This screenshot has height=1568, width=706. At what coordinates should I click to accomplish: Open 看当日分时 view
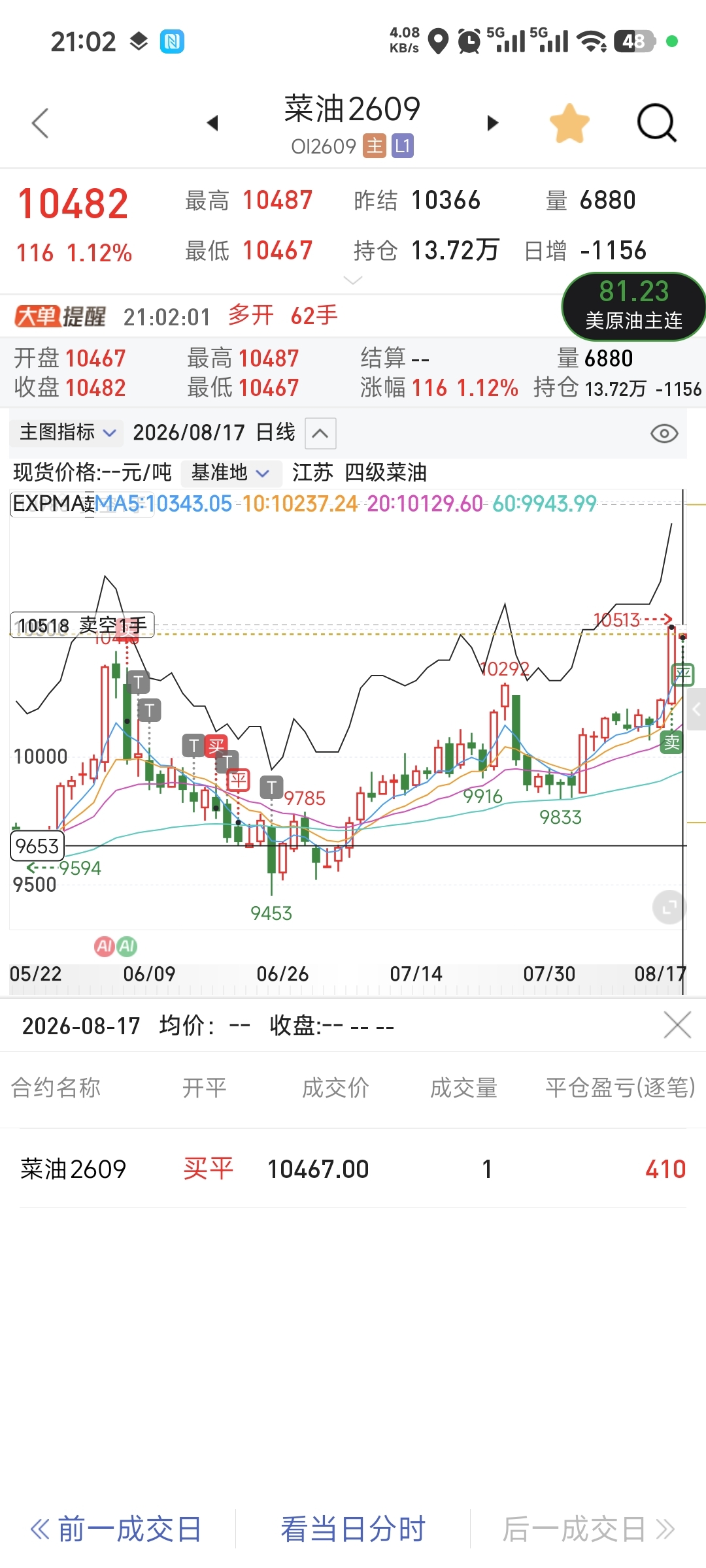click(x=353, y=1529)
